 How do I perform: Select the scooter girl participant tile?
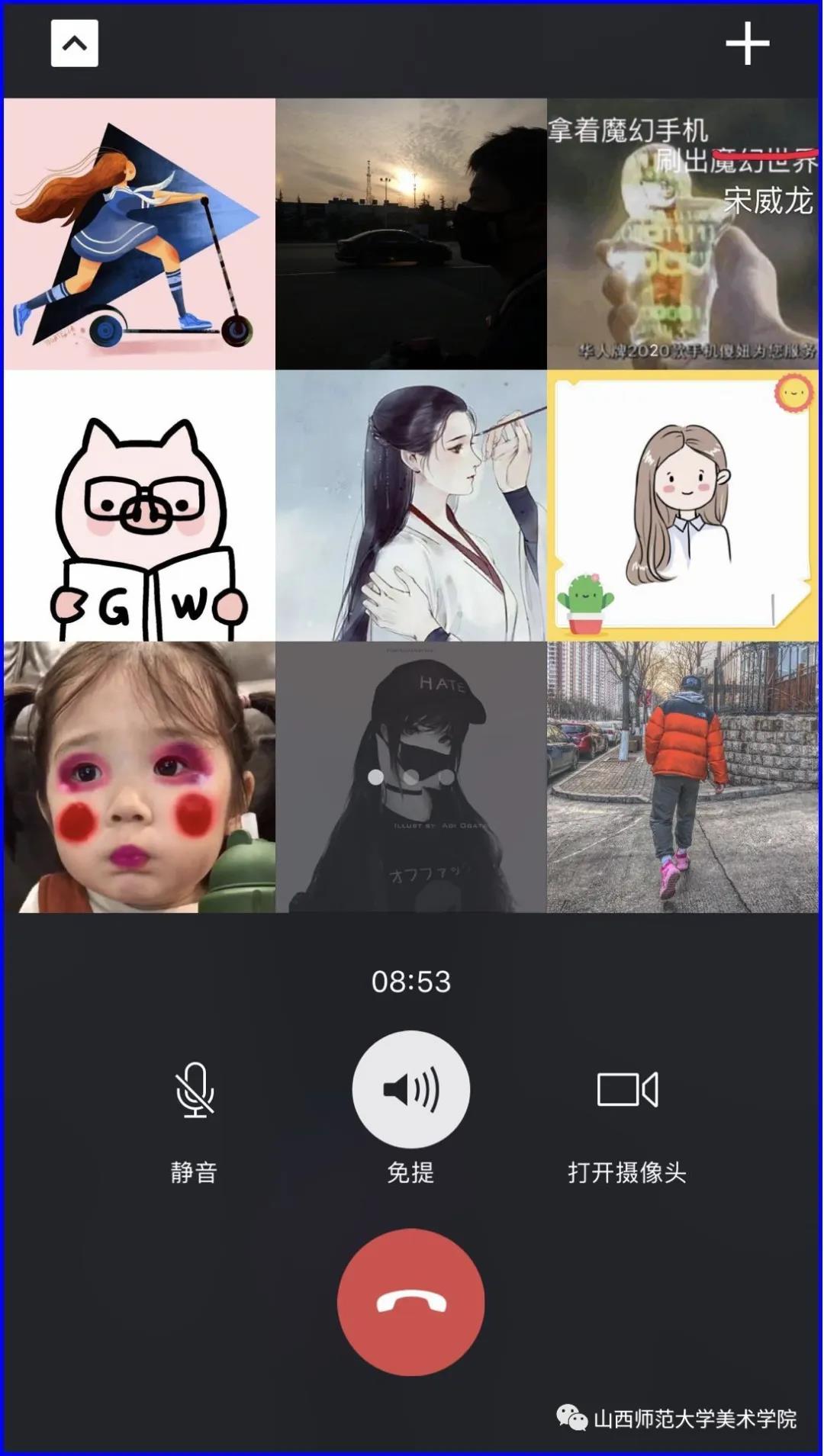click(x=140, y=233)
